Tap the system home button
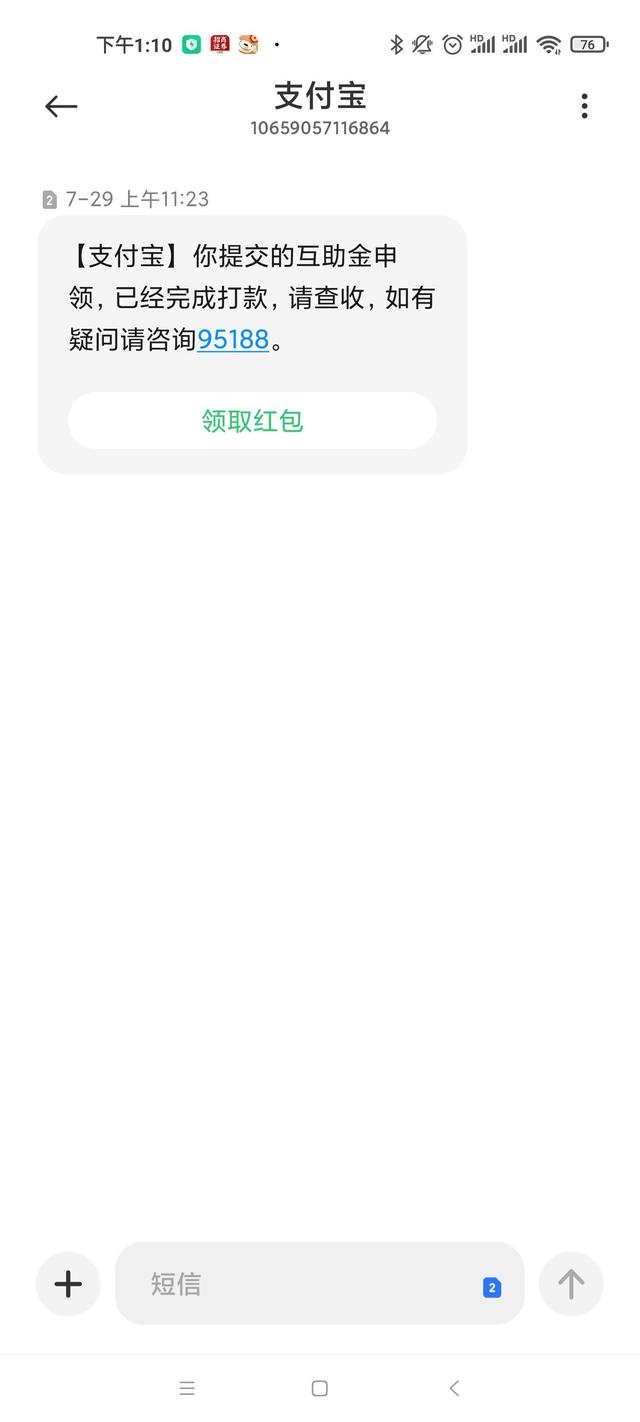 (320, 1388)
